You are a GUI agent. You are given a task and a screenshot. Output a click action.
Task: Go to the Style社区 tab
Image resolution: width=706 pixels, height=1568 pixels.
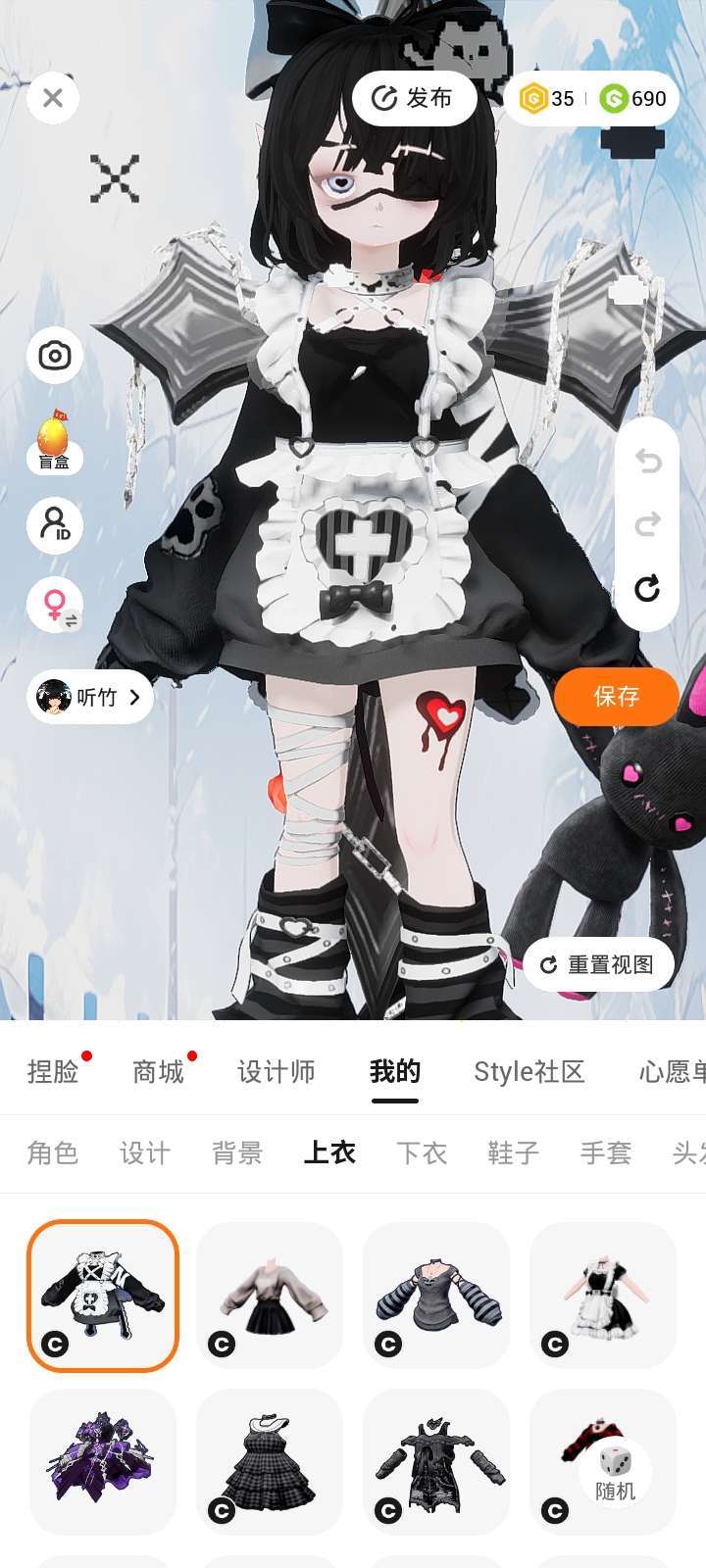pos(529,1072)
